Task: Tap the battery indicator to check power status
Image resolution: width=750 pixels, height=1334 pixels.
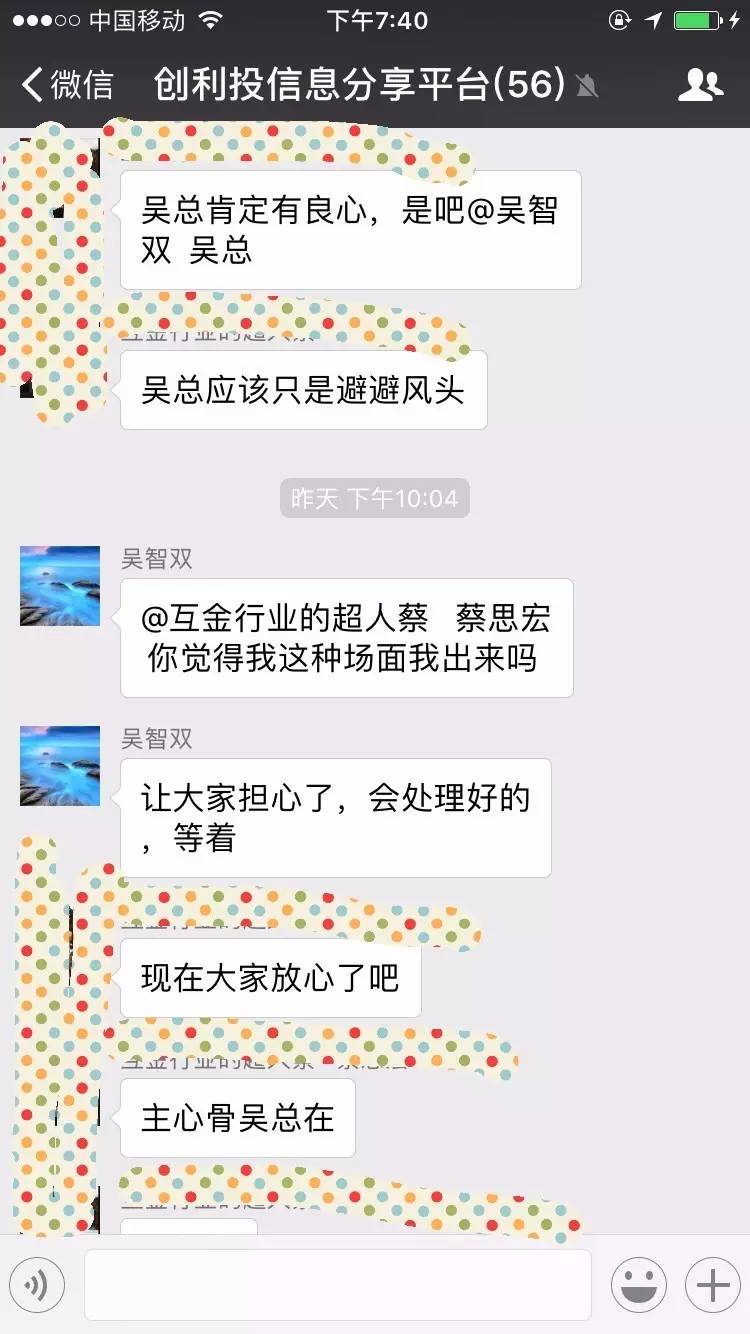Action: (696, 18)
